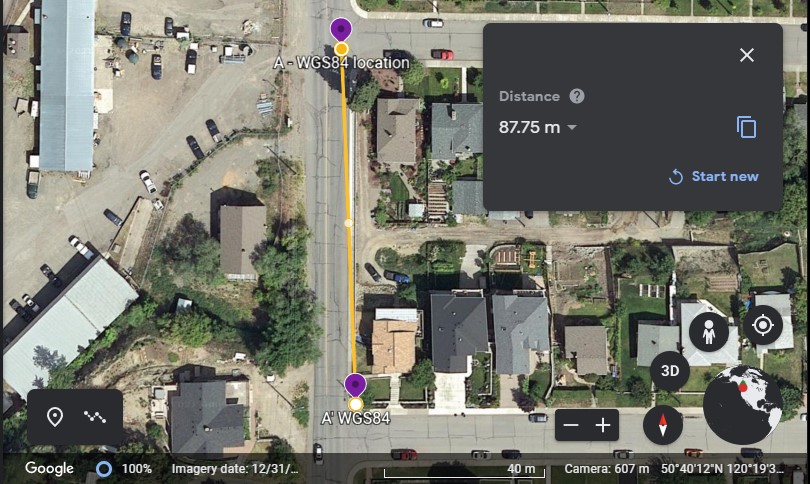Select the A - WGS84 location placemark
810x484 pixels.
click(341, 30)
